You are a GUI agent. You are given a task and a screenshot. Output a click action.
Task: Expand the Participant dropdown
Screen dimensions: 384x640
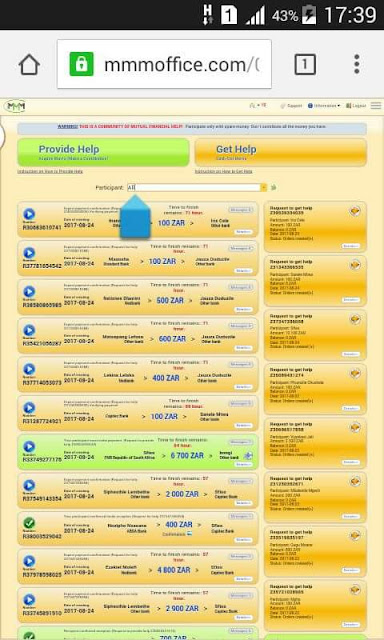click(264, 187)
